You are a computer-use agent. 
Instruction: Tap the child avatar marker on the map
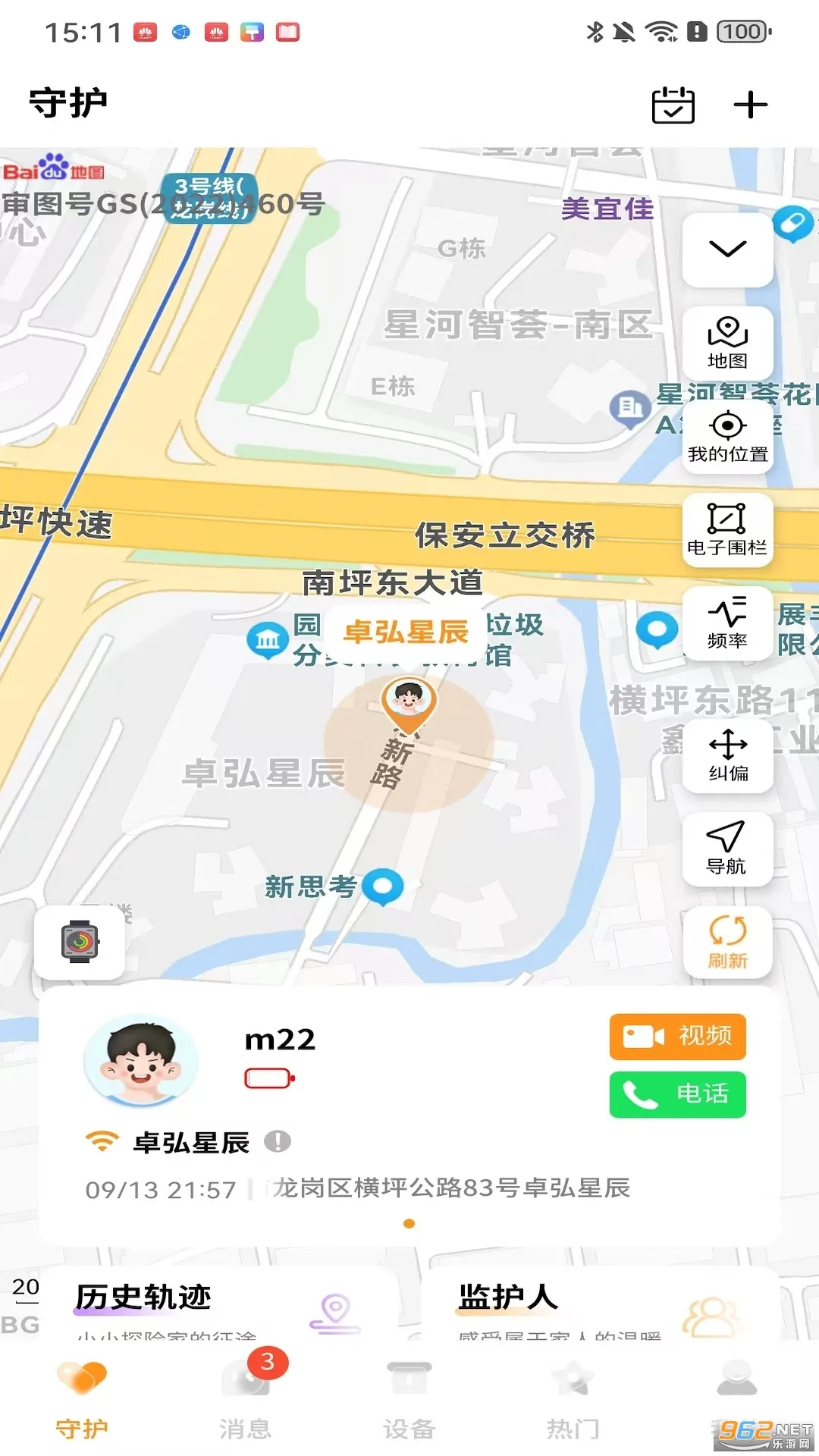pos(409,701)
